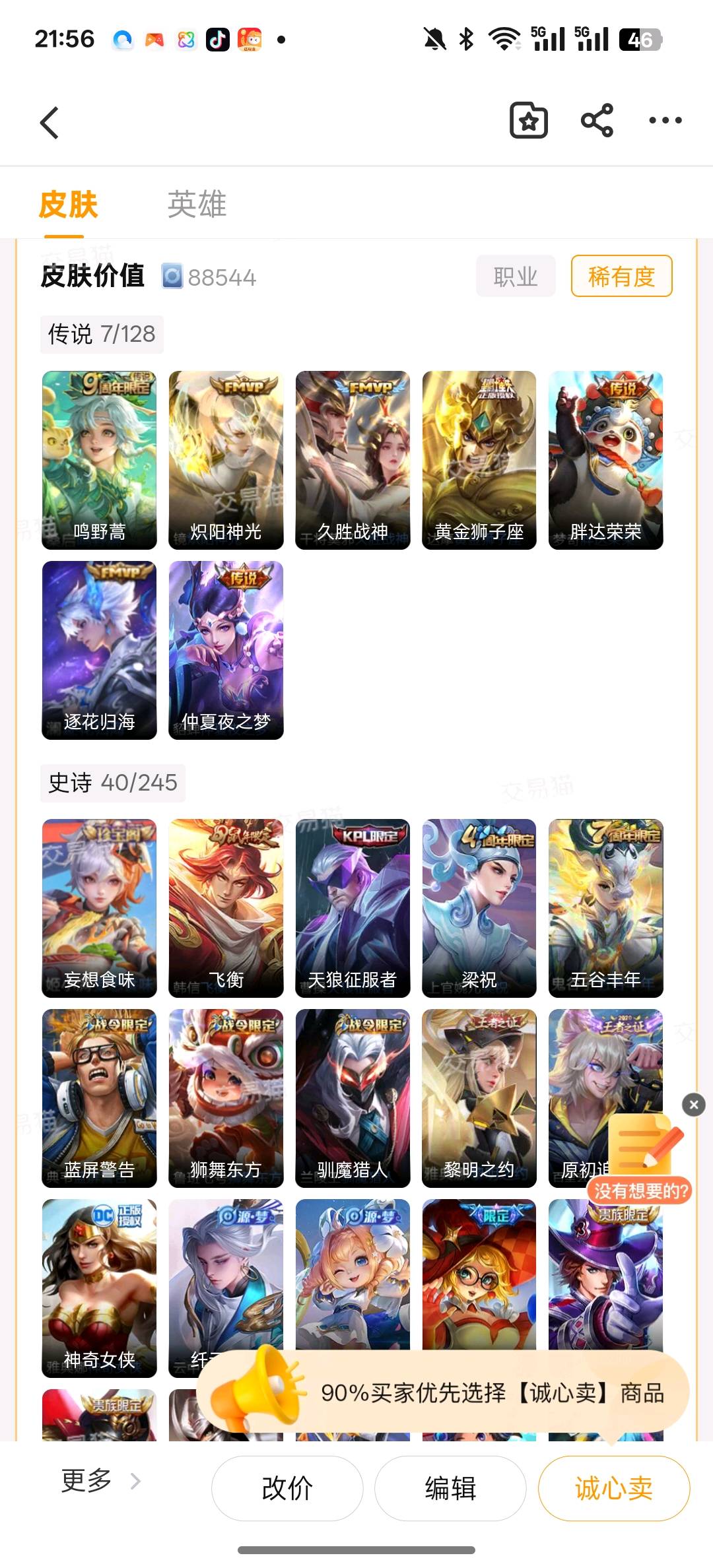The height and width of the screenshot is (1568, 713).
Task: Open the 鸣野蒿 skin card
Action: point(99,460)
